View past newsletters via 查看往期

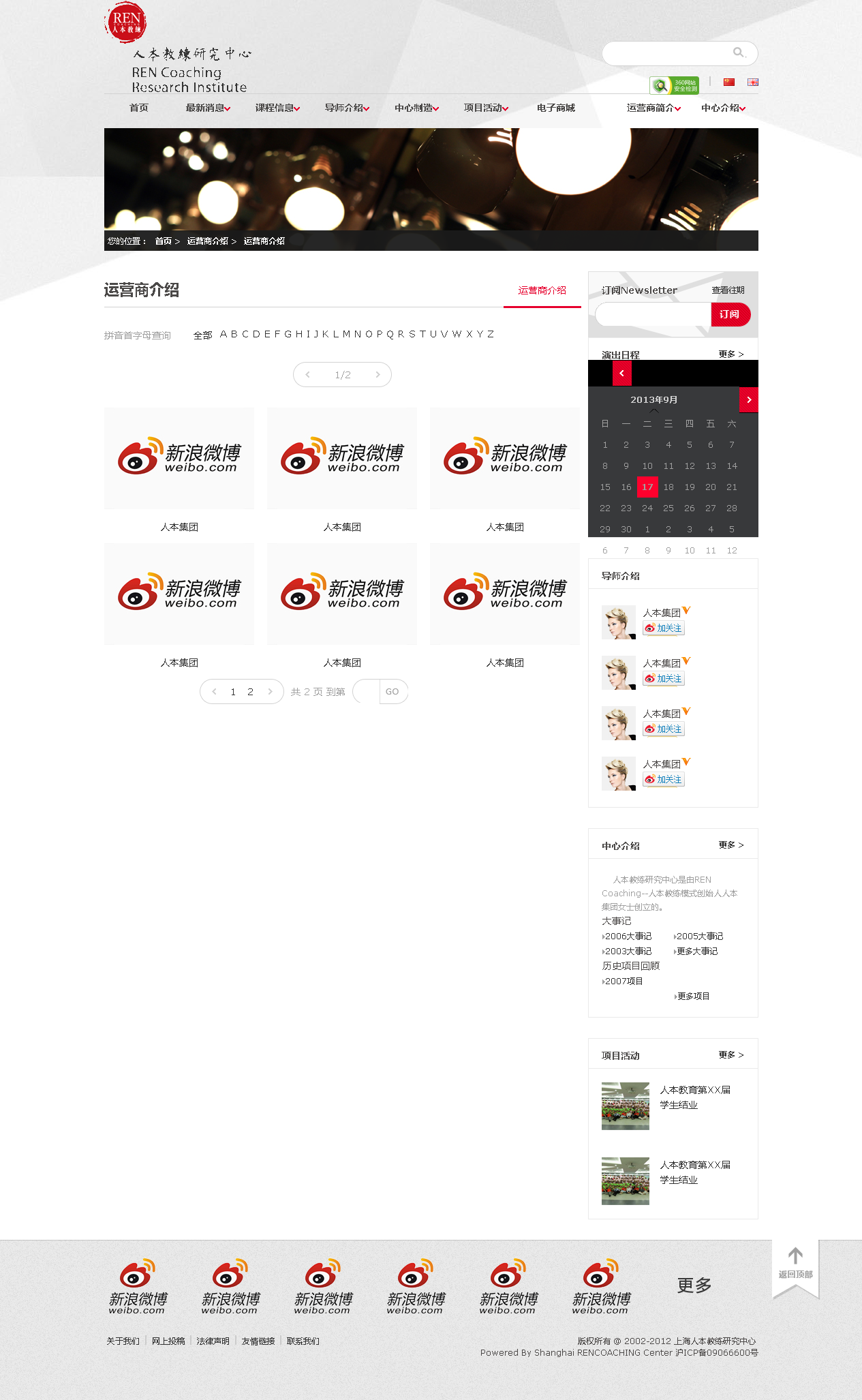[728, 290]
